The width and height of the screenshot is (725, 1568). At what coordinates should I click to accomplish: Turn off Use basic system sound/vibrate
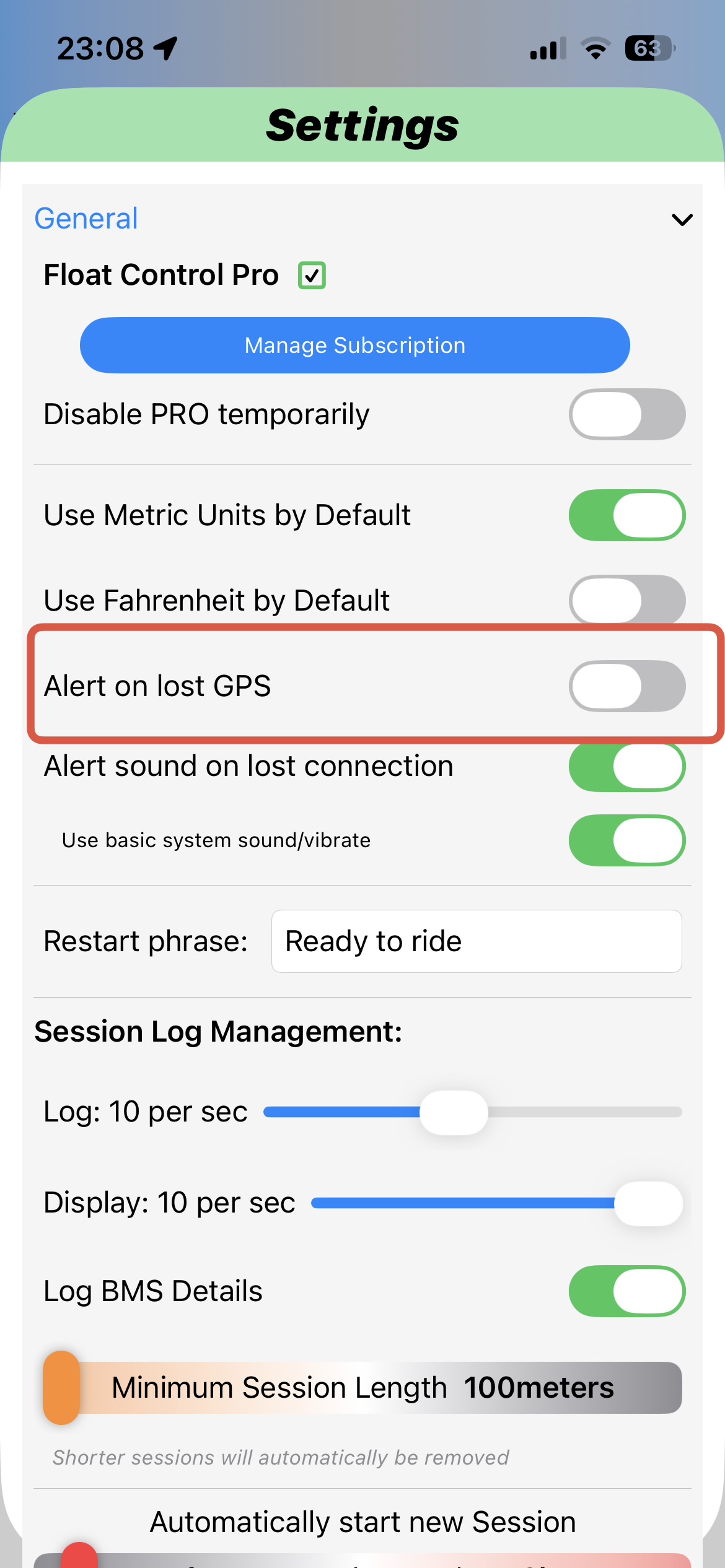pyautogui.click(x=626, y=840)
